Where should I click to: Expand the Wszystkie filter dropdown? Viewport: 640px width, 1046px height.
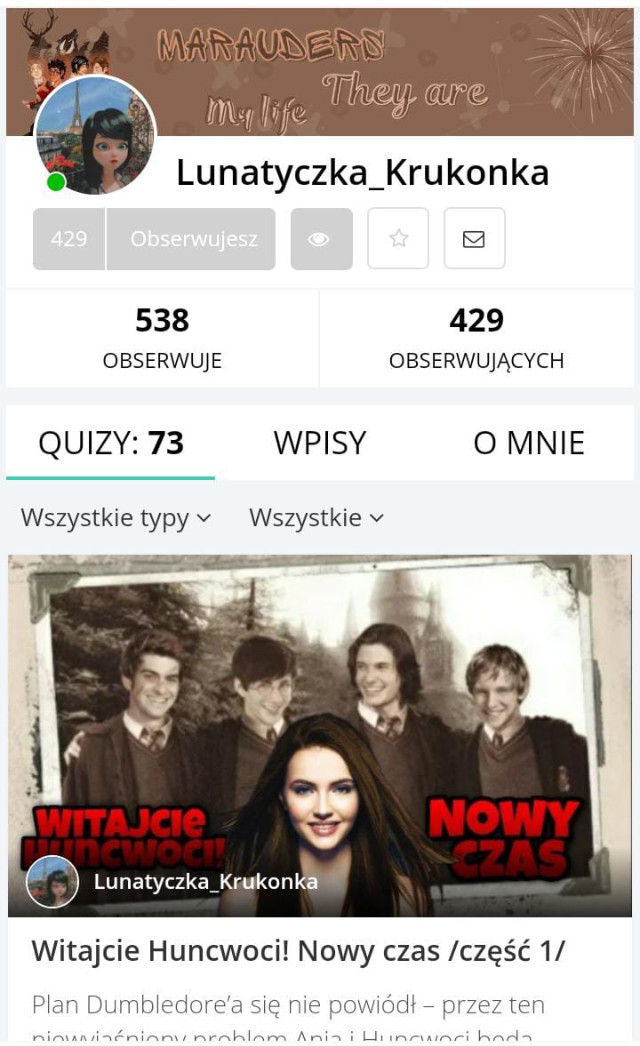click(x=316, y=518)
